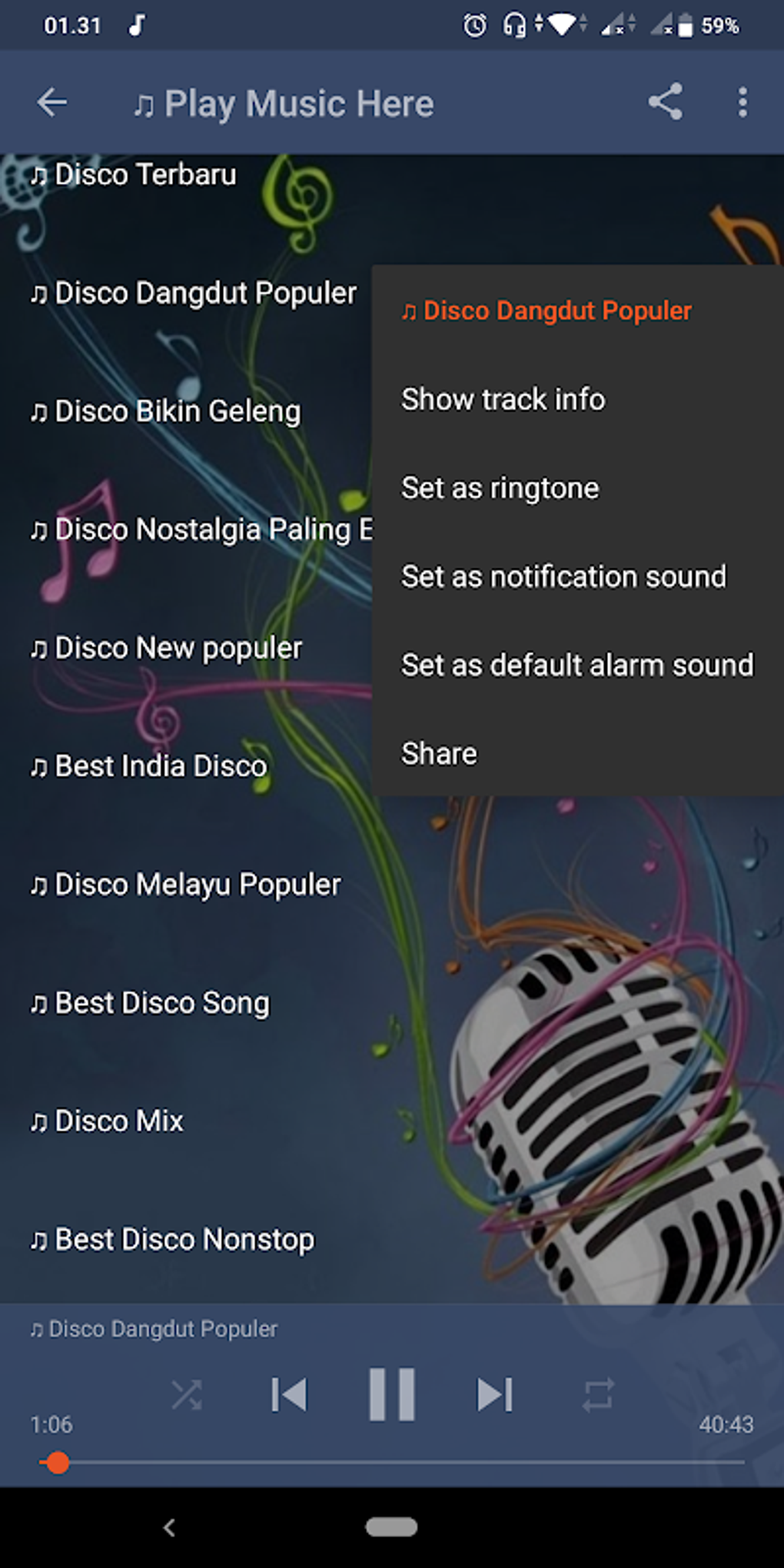Open the 'Disco Dangdut Populer' header in menu
784x1568 pixels.
(546, 311)
